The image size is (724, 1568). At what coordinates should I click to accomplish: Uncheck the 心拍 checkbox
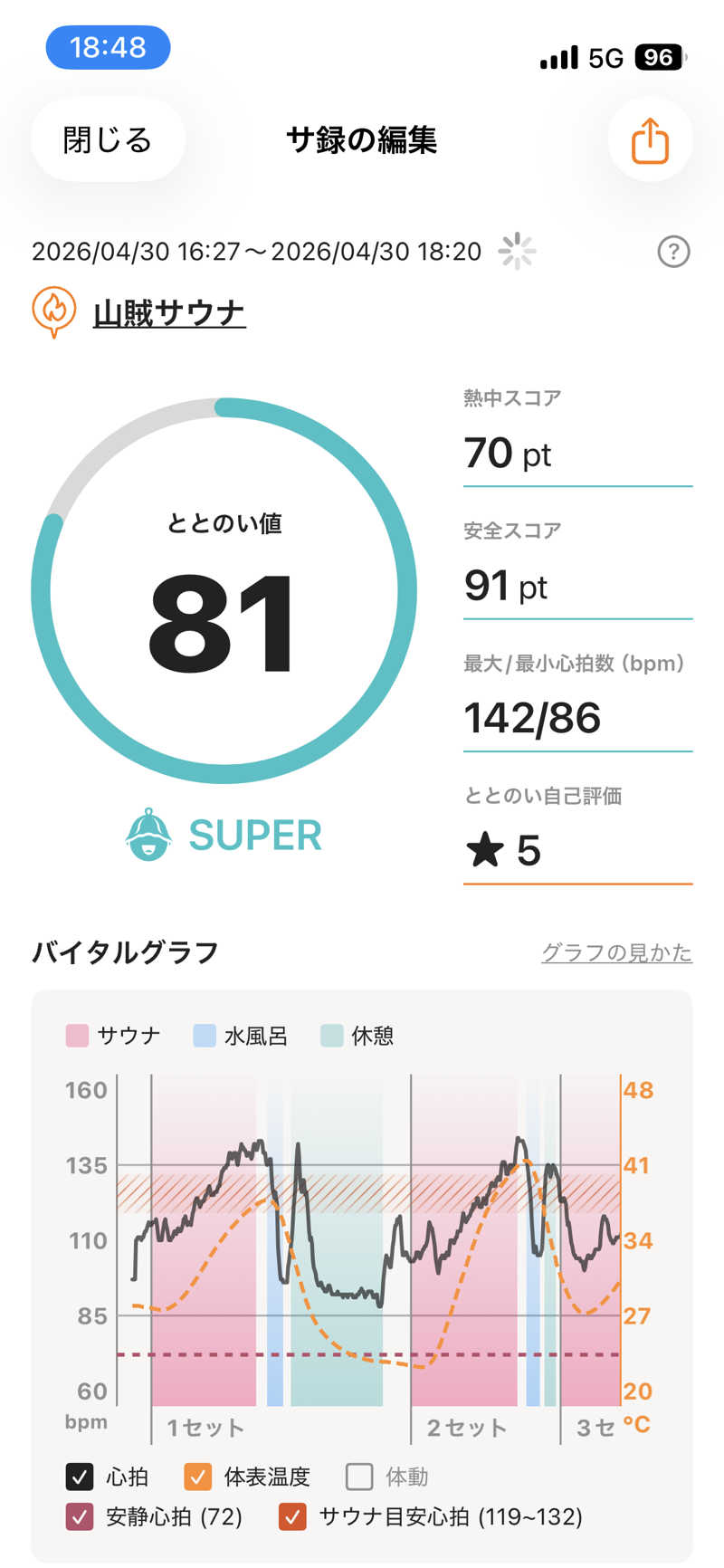[x=80, y=1477]
